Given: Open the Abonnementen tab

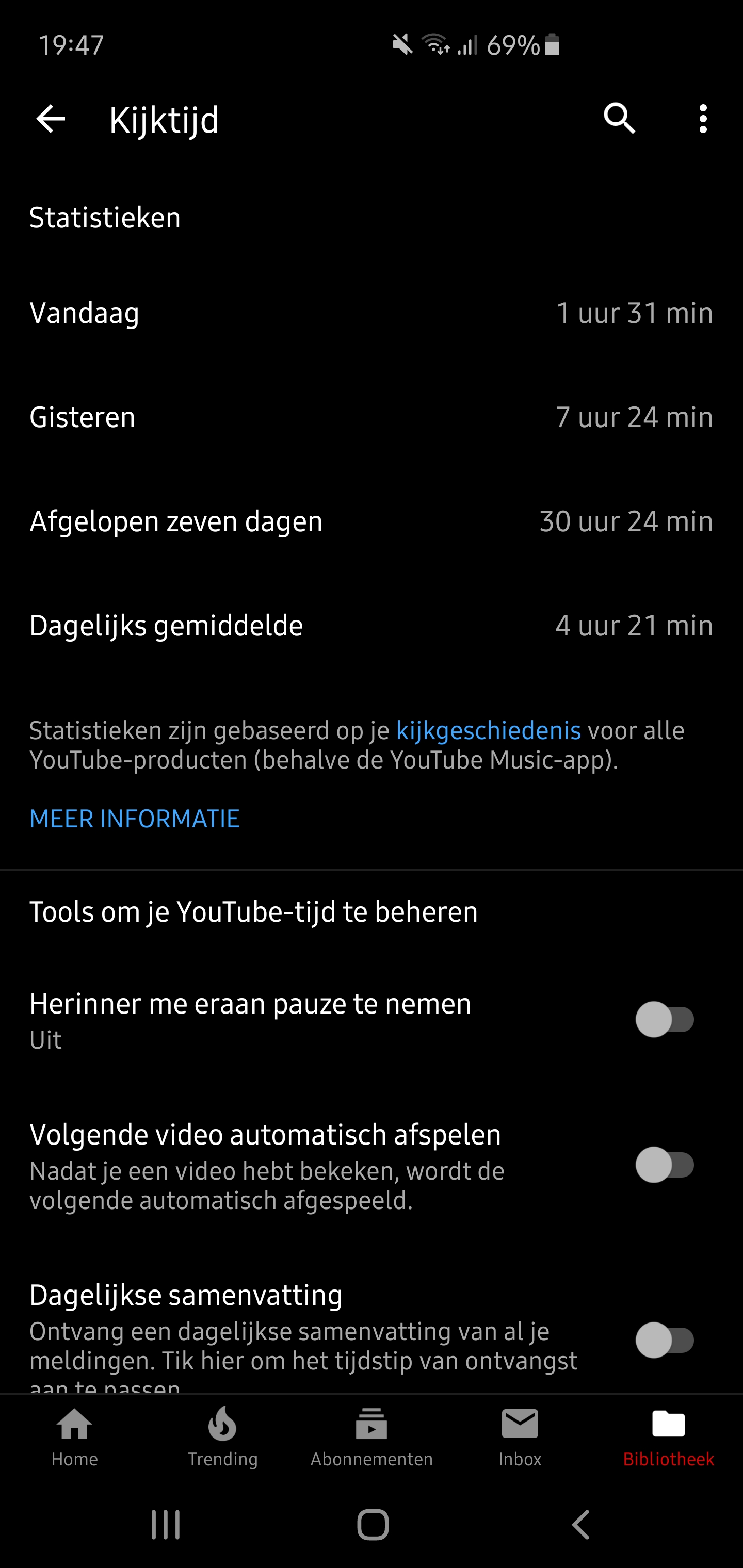Looking at the screenshot, I should (x=372, y=1438).
